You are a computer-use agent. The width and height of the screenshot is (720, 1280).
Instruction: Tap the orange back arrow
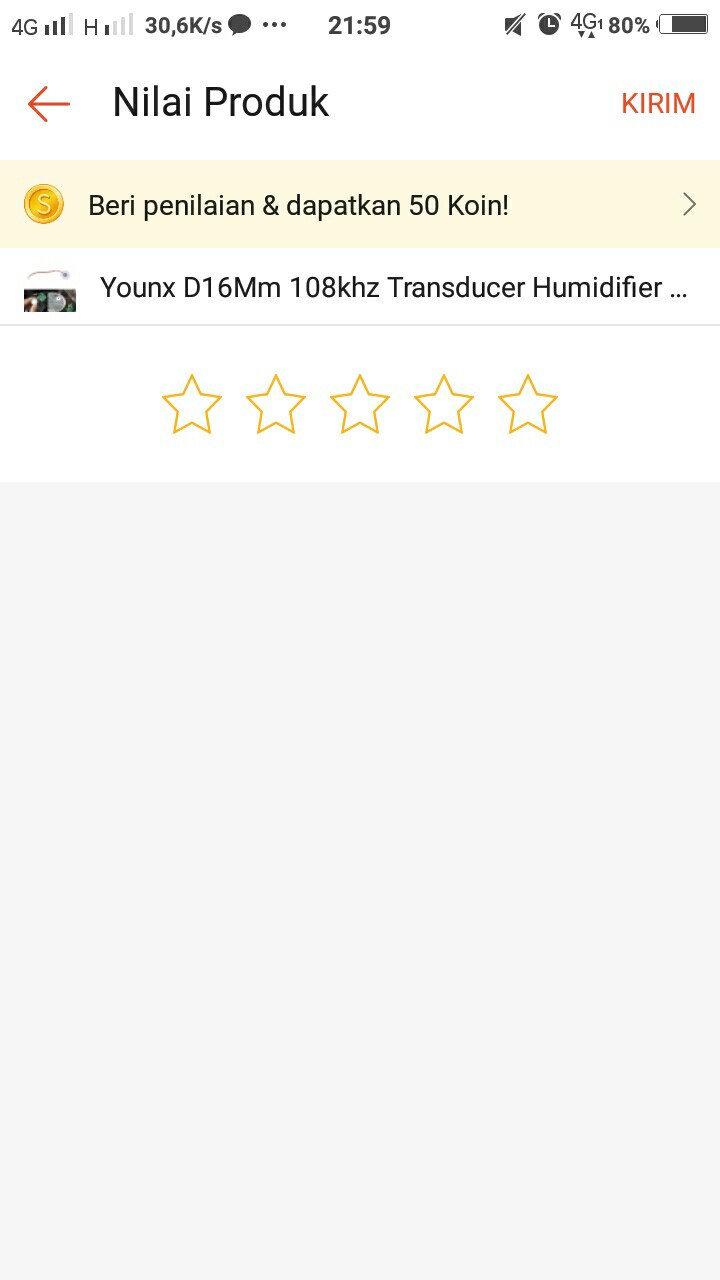click(47, 103)
